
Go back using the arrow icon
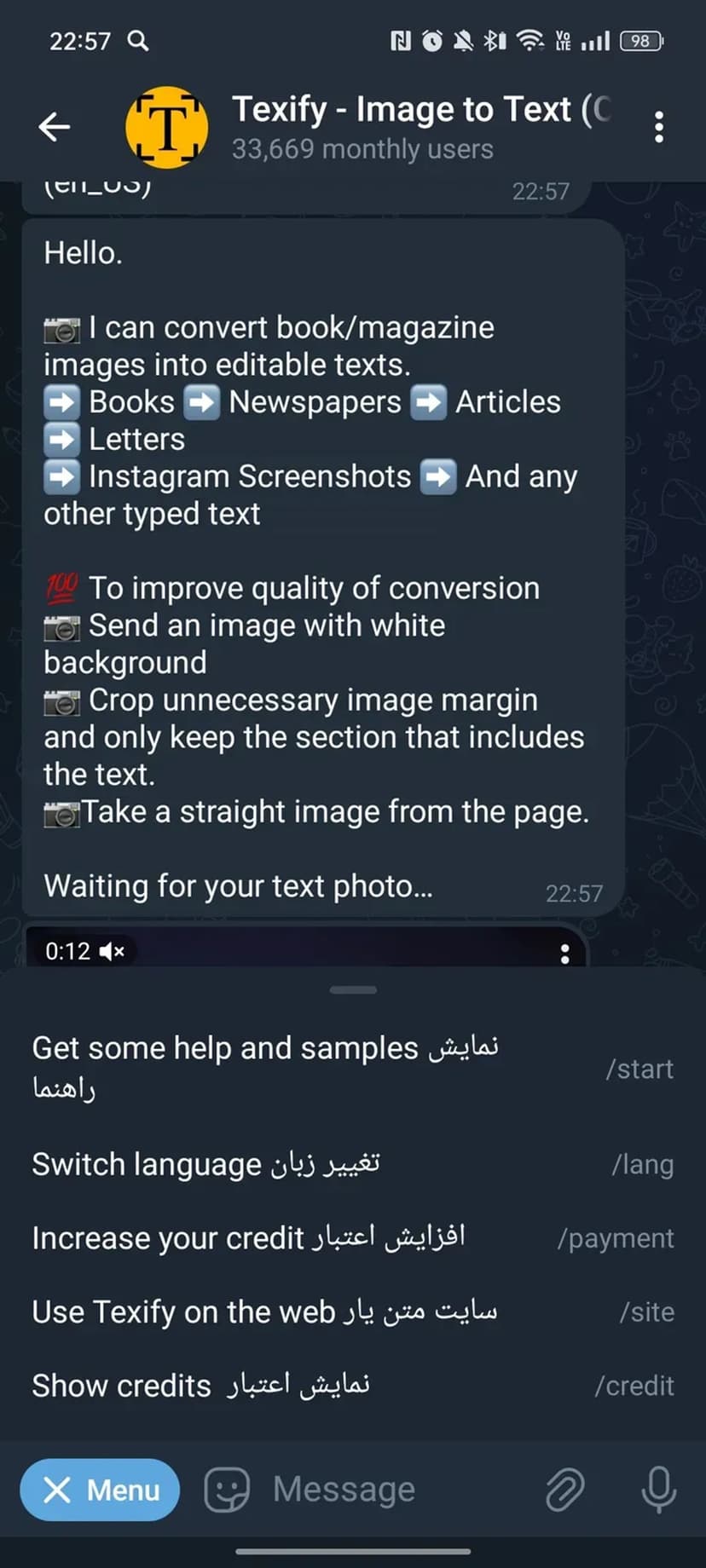pos(55,127)
